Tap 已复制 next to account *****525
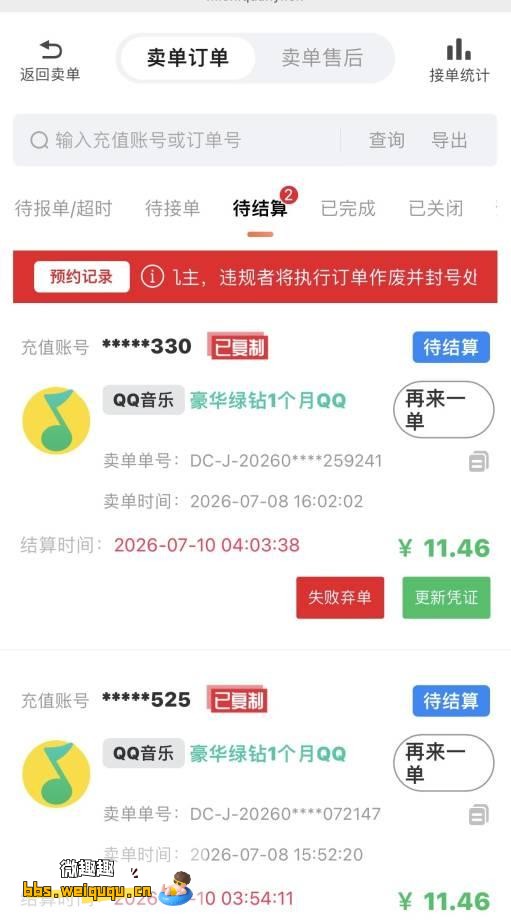The height and width of the screenshot is (920, 511). coord(238,700)
